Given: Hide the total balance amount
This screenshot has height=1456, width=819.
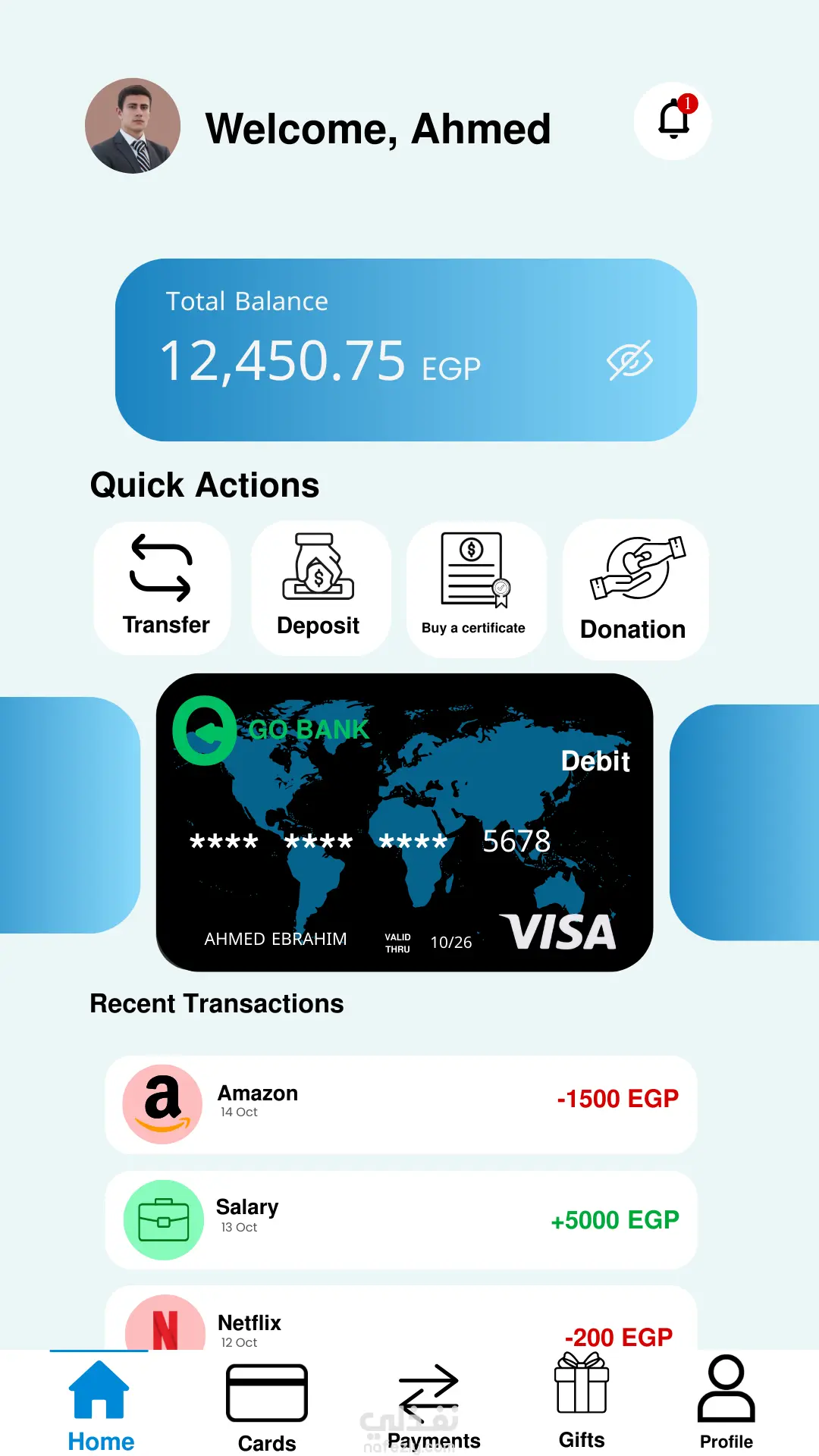Looking at the screenshot, I should [629, 360].
